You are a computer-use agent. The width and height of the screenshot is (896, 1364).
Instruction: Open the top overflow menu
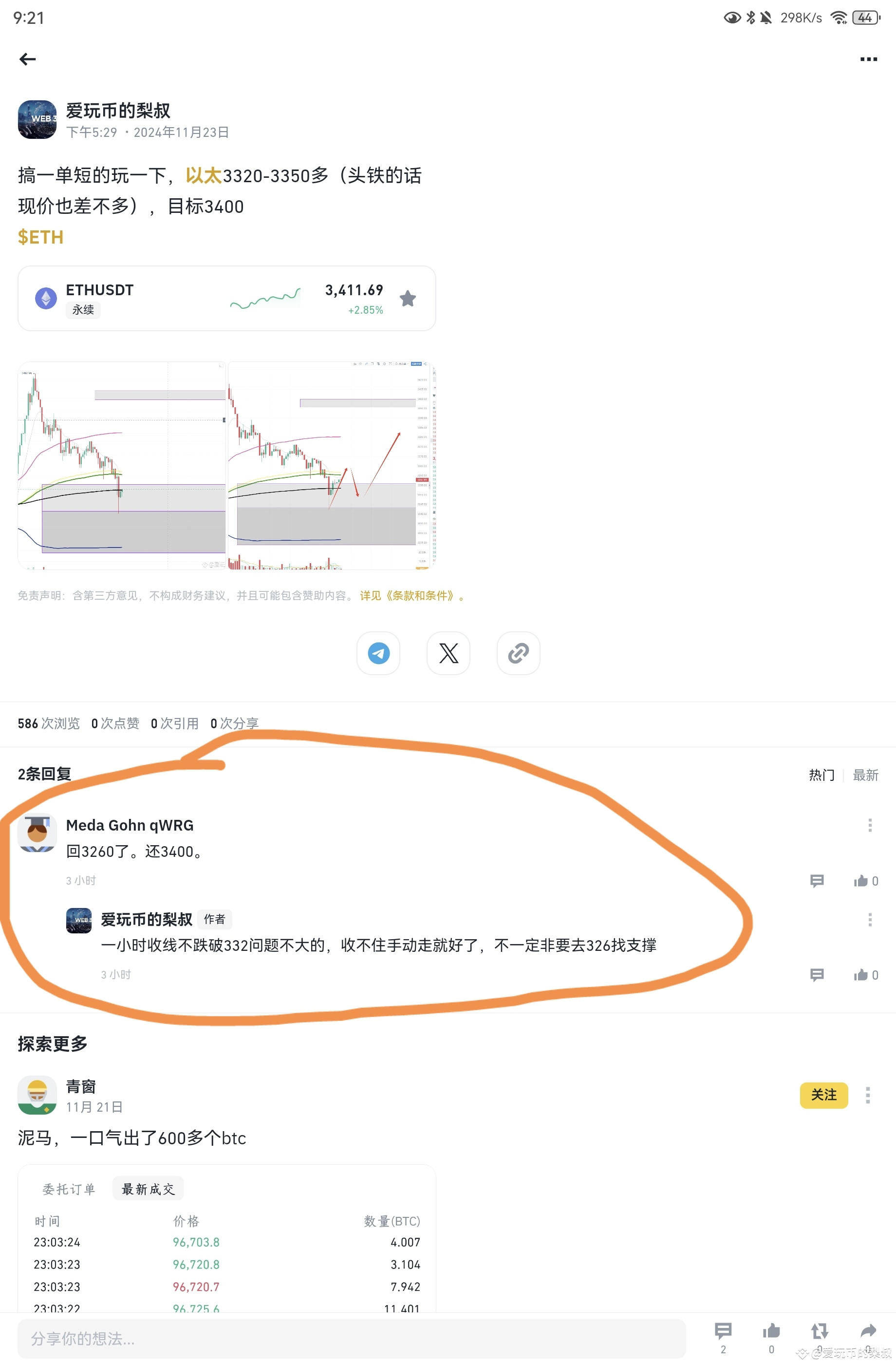point(868,59)
